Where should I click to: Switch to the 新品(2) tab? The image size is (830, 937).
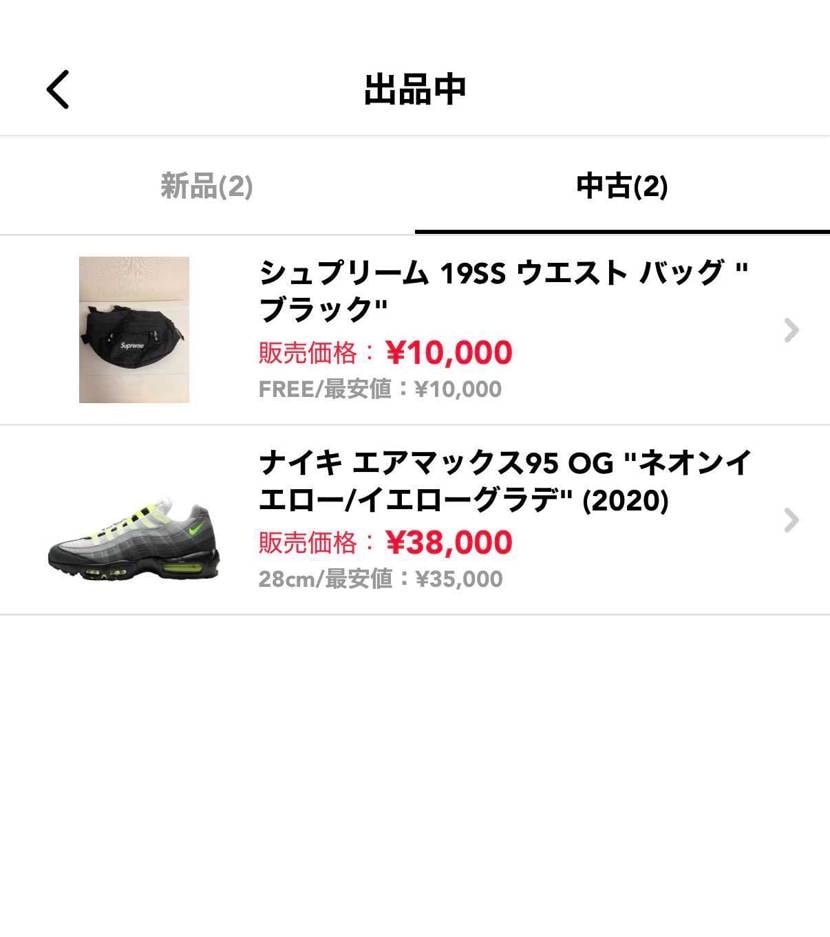[x=207, y=186]
